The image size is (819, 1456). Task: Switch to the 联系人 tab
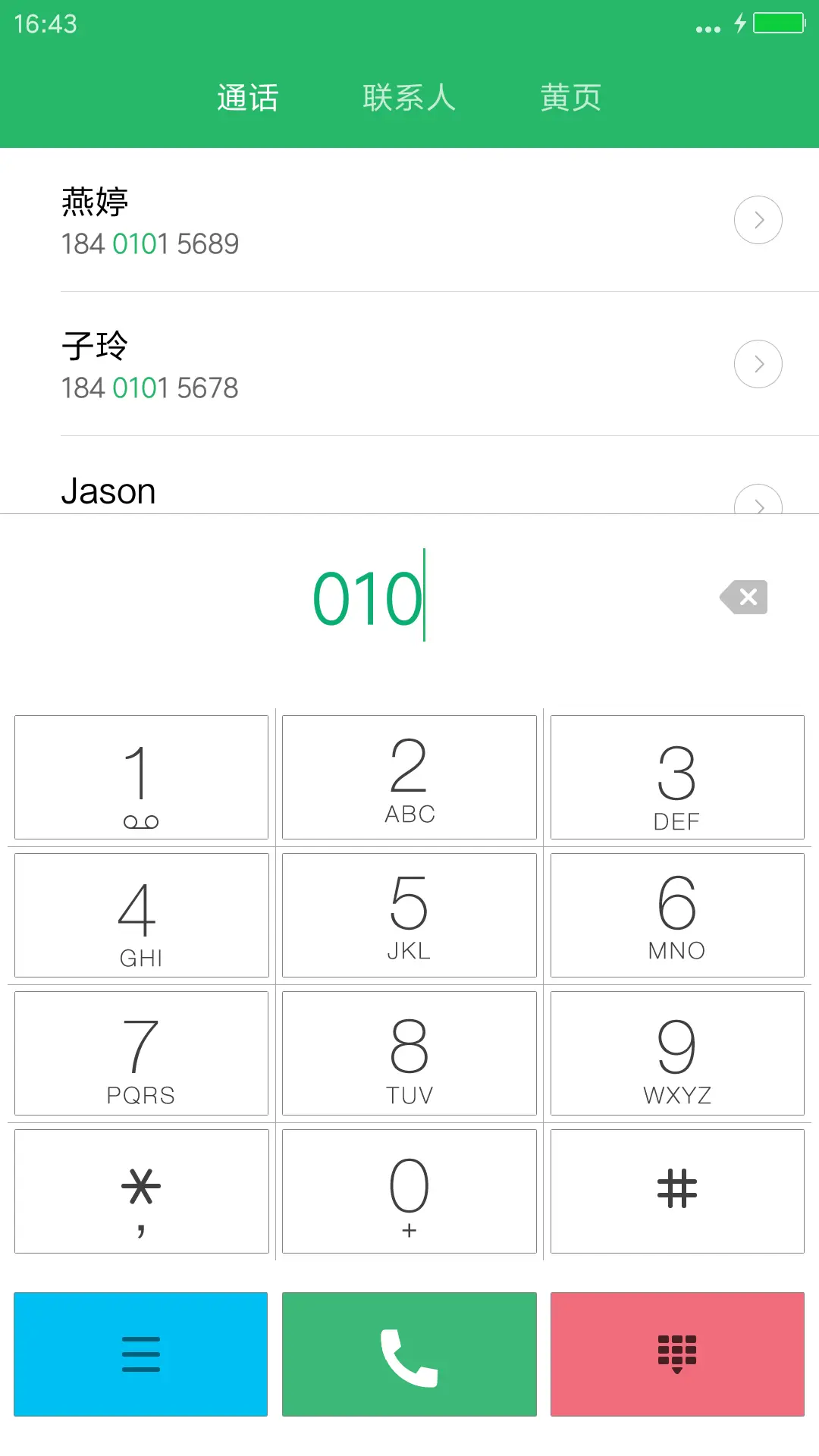pos(409,98)
